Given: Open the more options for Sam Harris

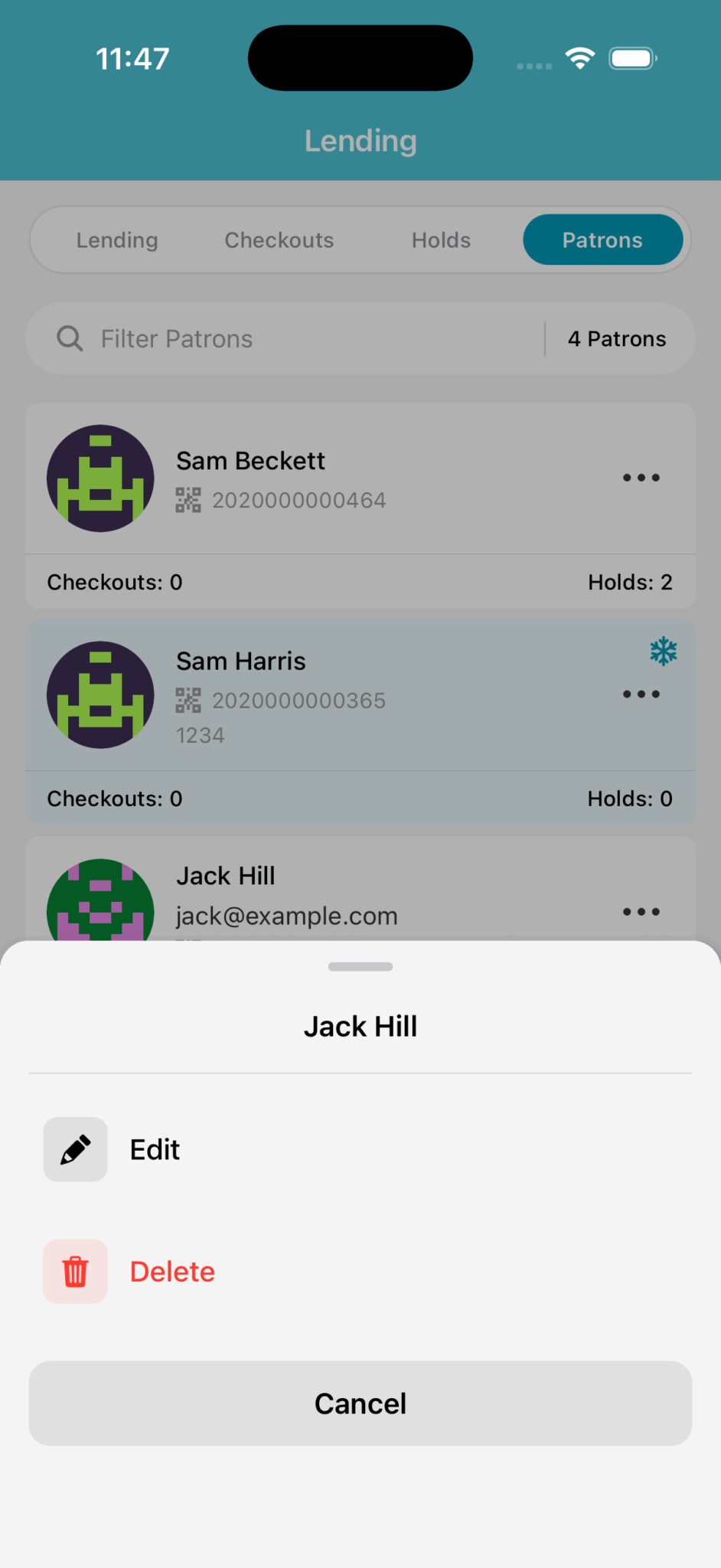Looking at the screenshot, I should coord(641,694).
